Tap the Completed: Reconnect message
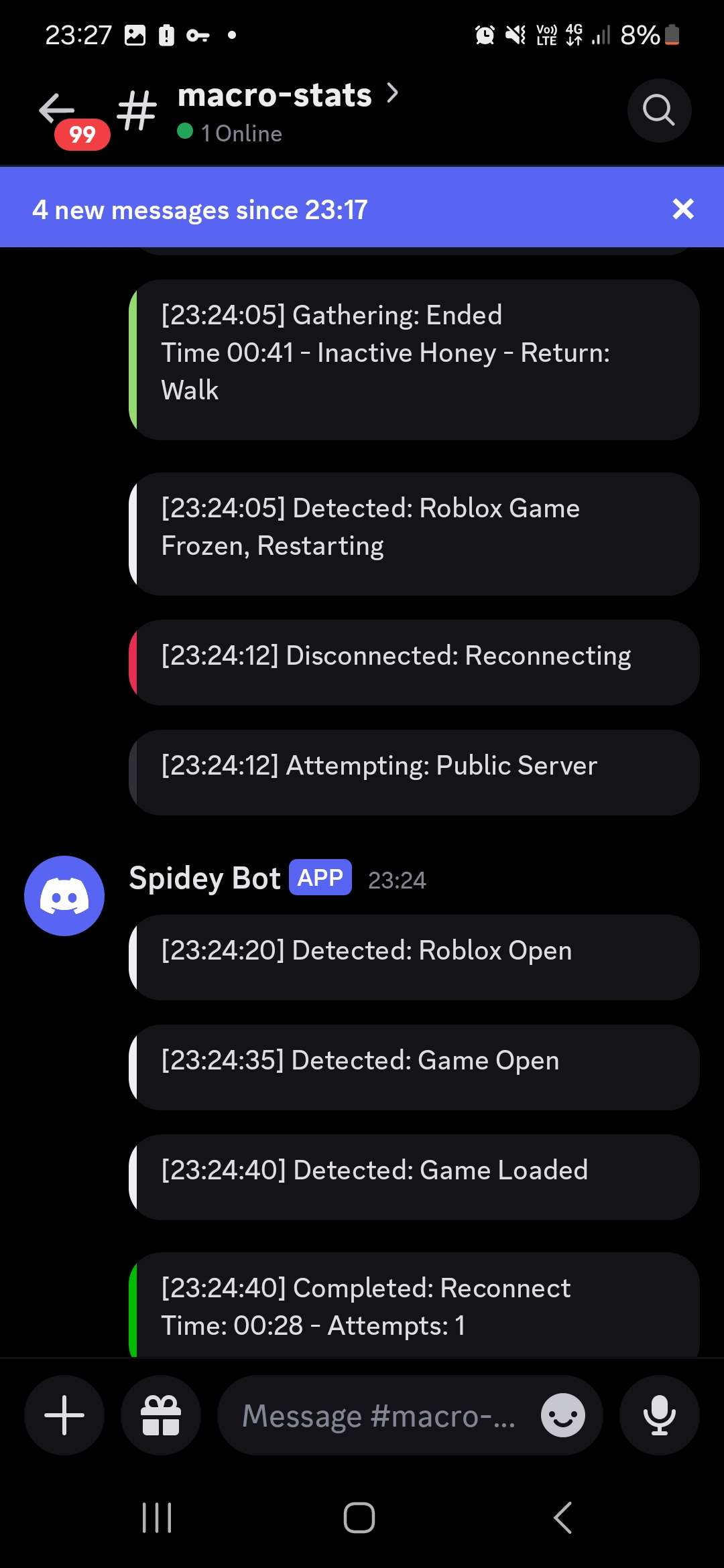Screen dimensions: 724x1568 coord(414,1305)
